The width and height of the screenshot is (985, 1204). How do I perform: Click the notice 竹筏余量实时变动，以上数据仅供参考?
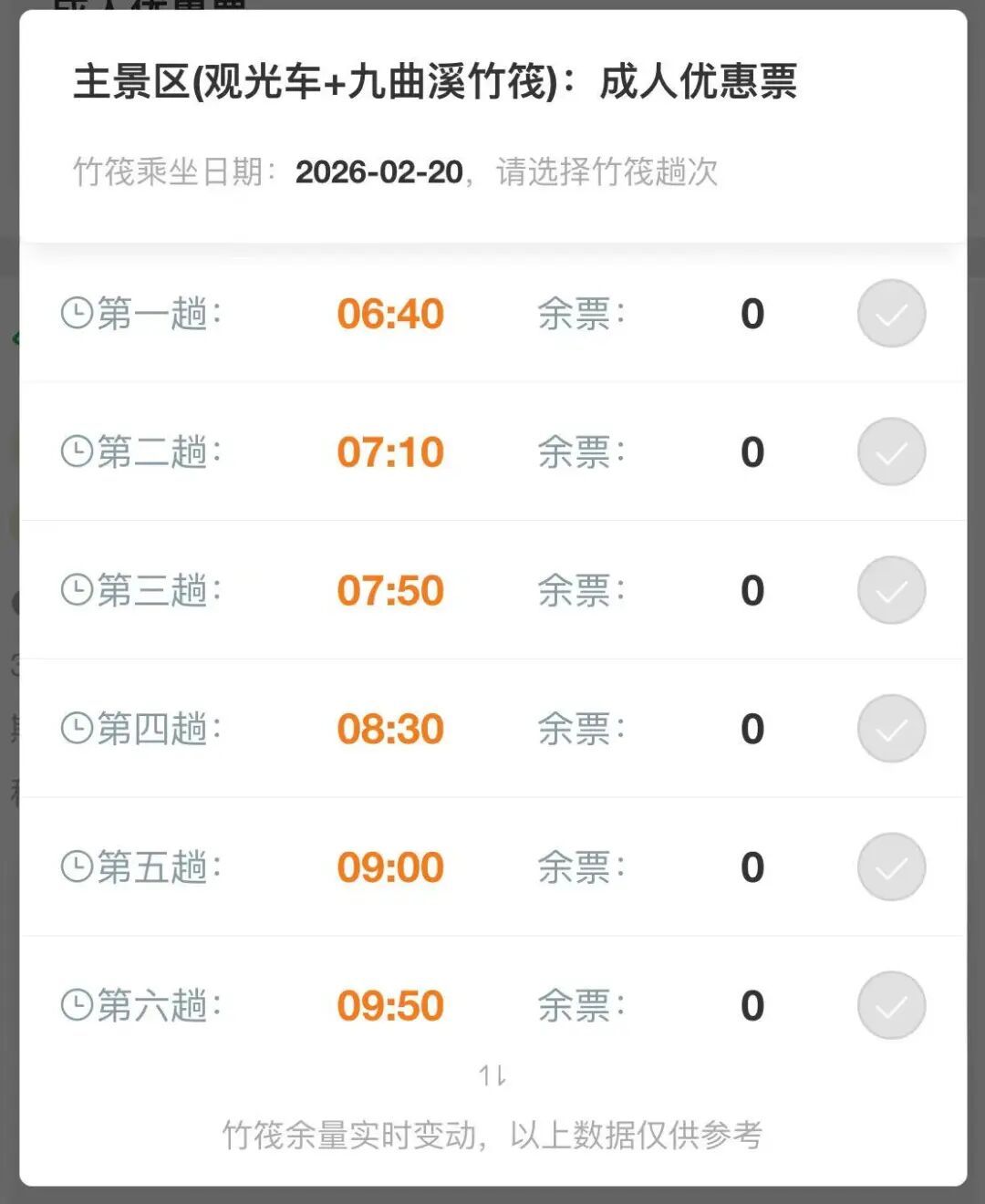point(495,1133)
